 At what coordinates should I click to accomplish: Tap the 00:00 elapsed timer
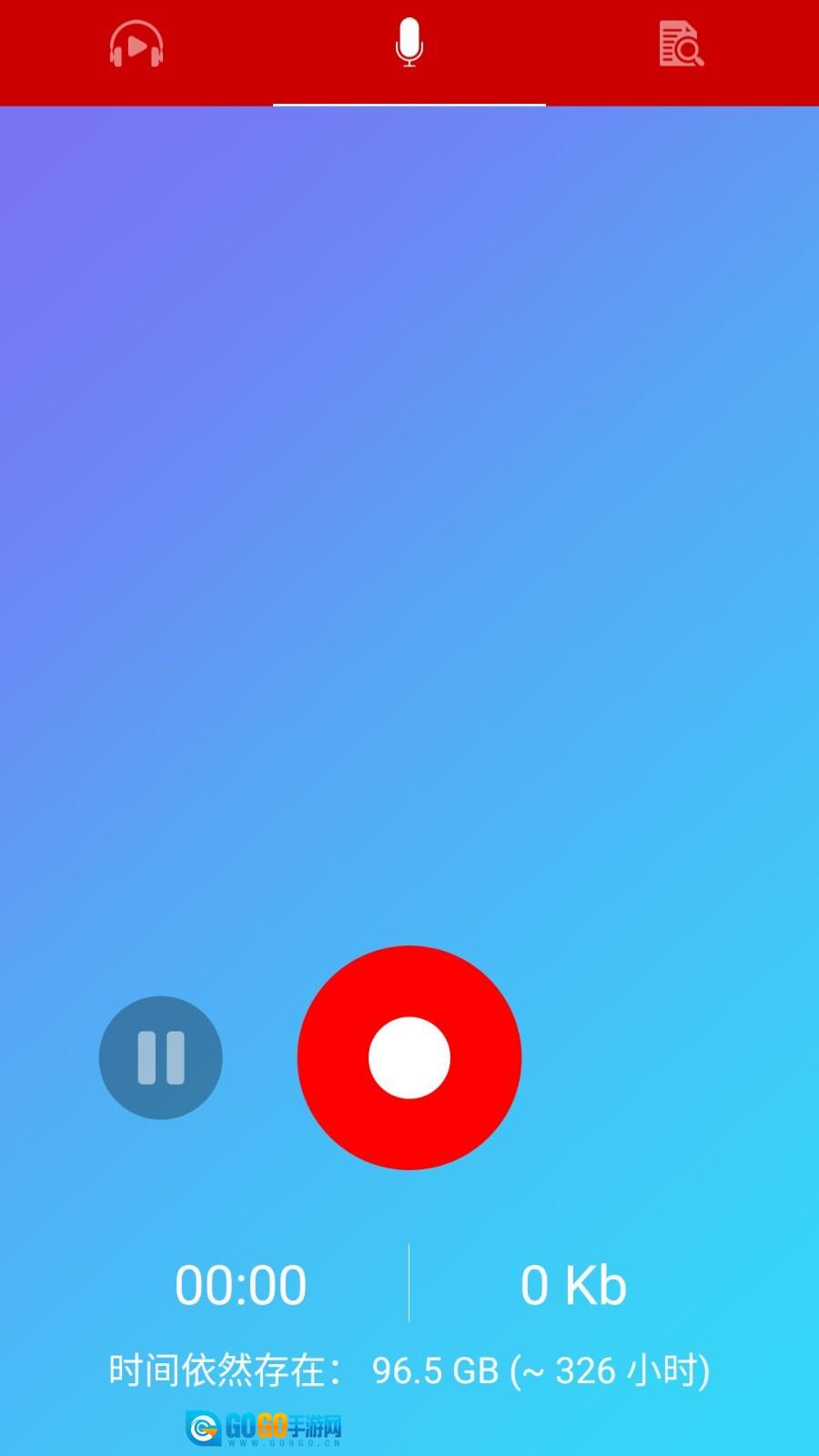[x=240, y=1284]
